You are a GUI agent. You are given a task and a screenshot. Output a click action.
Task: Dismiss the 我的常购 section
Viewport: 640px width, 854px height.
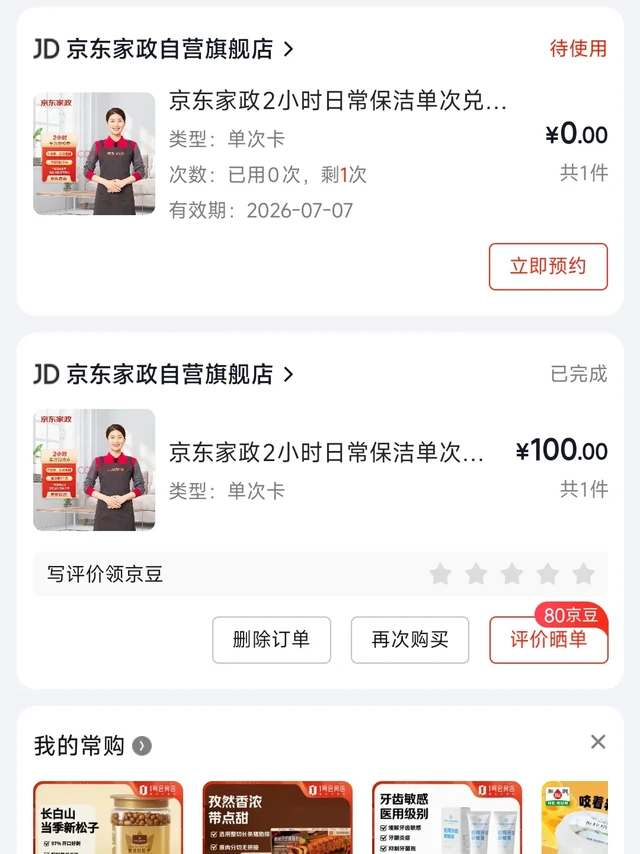[598, 742]
